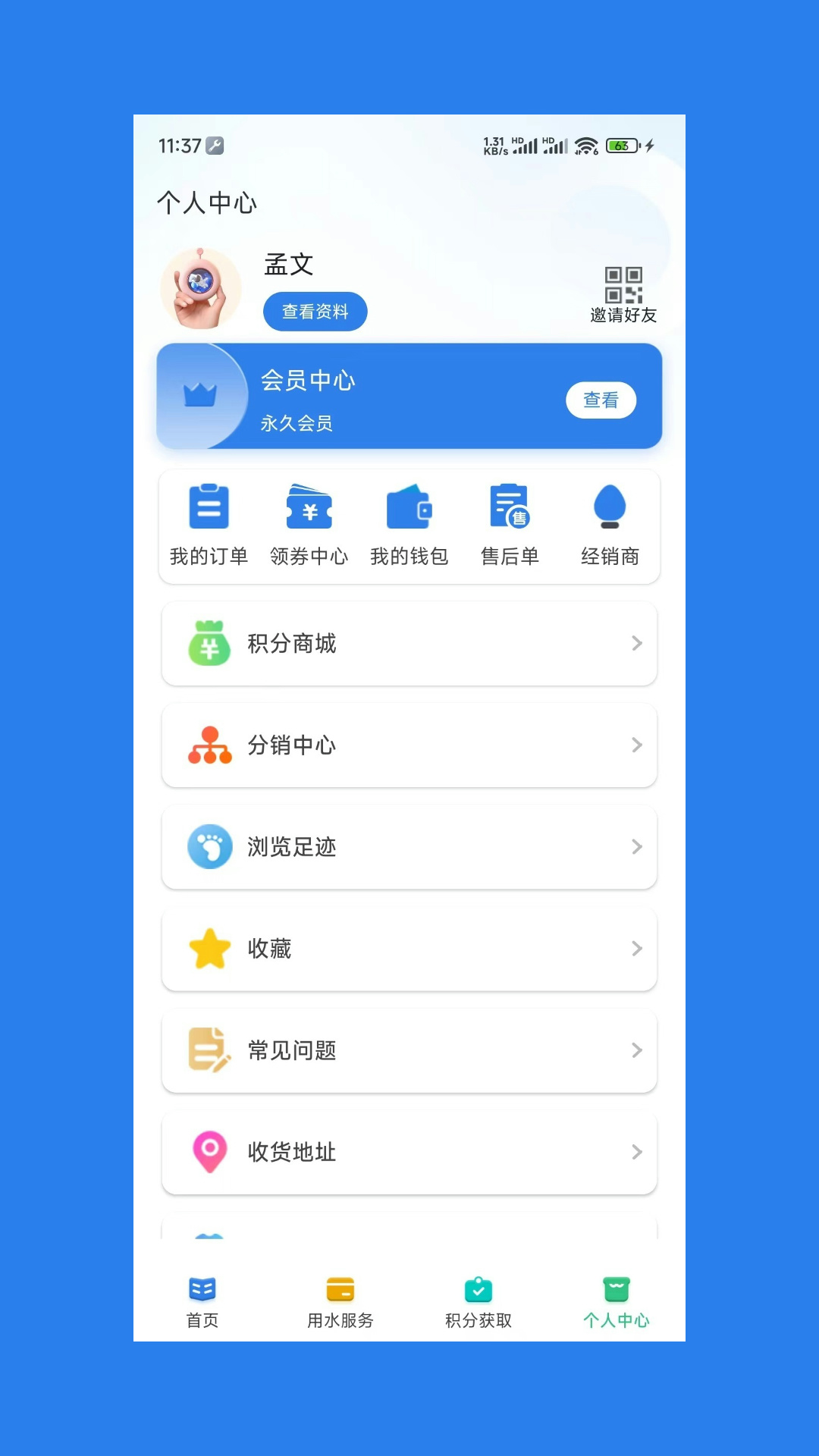
Task: Switch to the 用水服务 tab
Action: pos(340,1302)
